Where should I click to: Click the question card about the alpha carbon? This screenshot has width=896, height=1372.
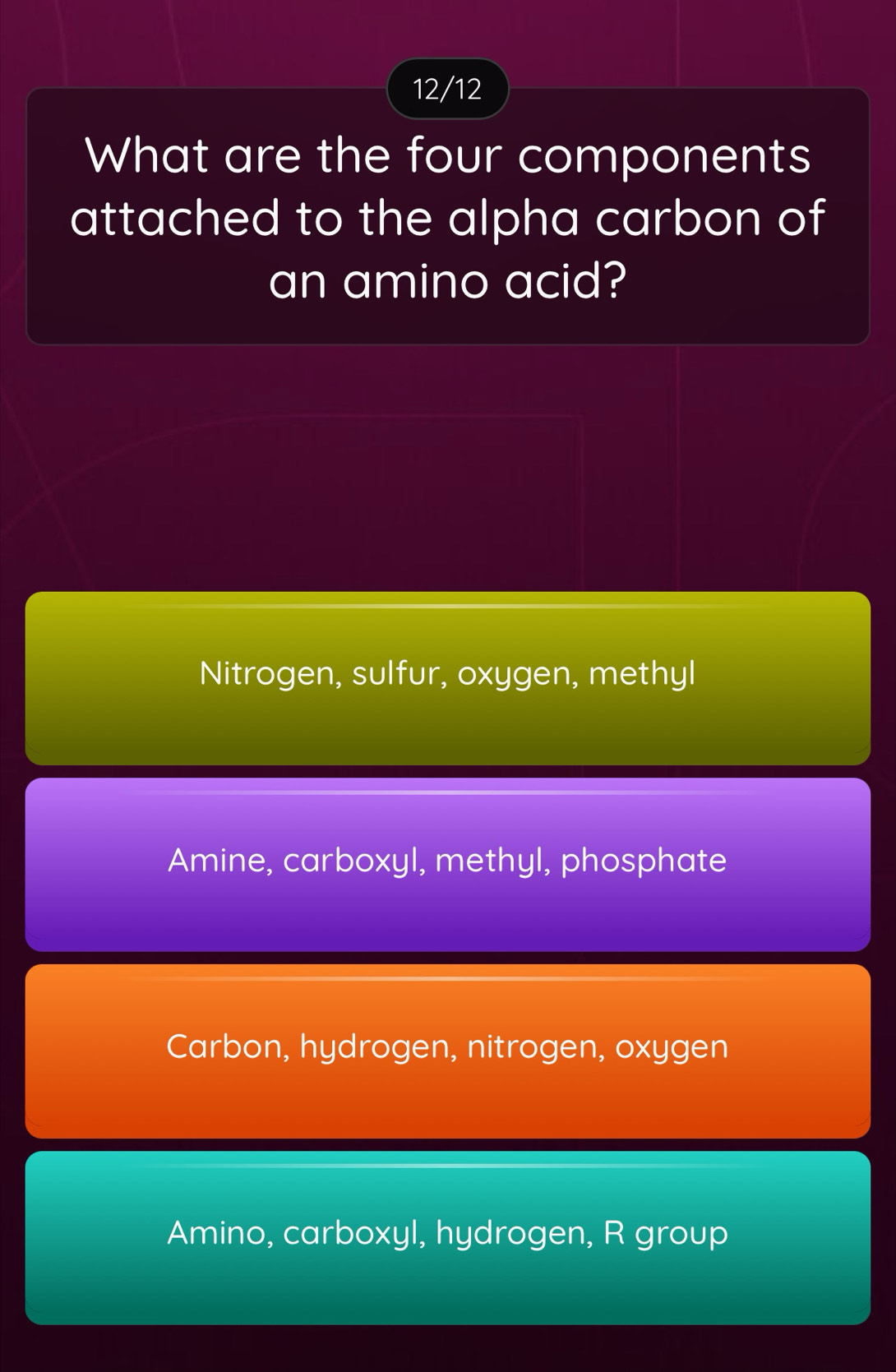coord(448,218)
